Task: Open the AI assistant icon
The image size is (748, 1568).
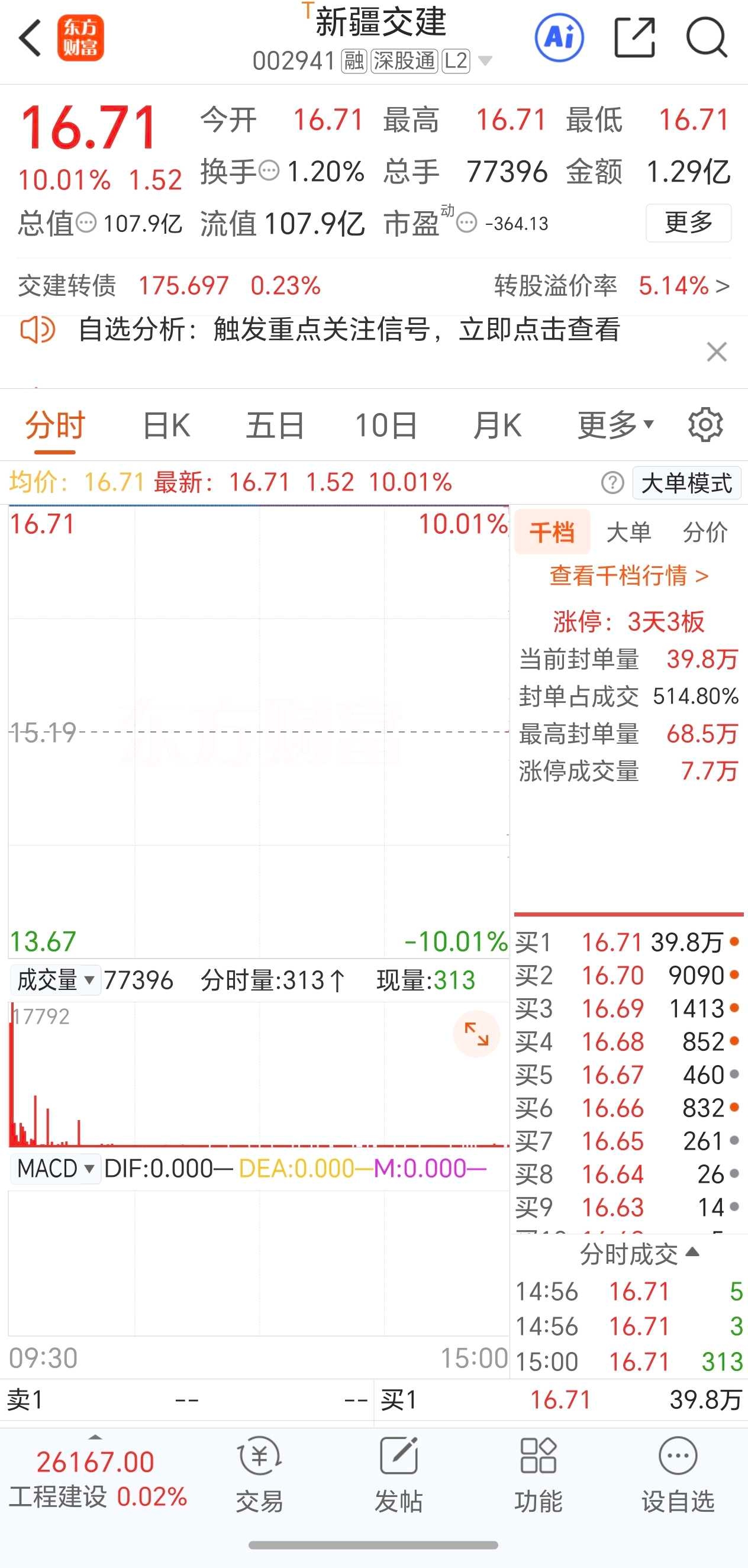Action: point(559,38)
